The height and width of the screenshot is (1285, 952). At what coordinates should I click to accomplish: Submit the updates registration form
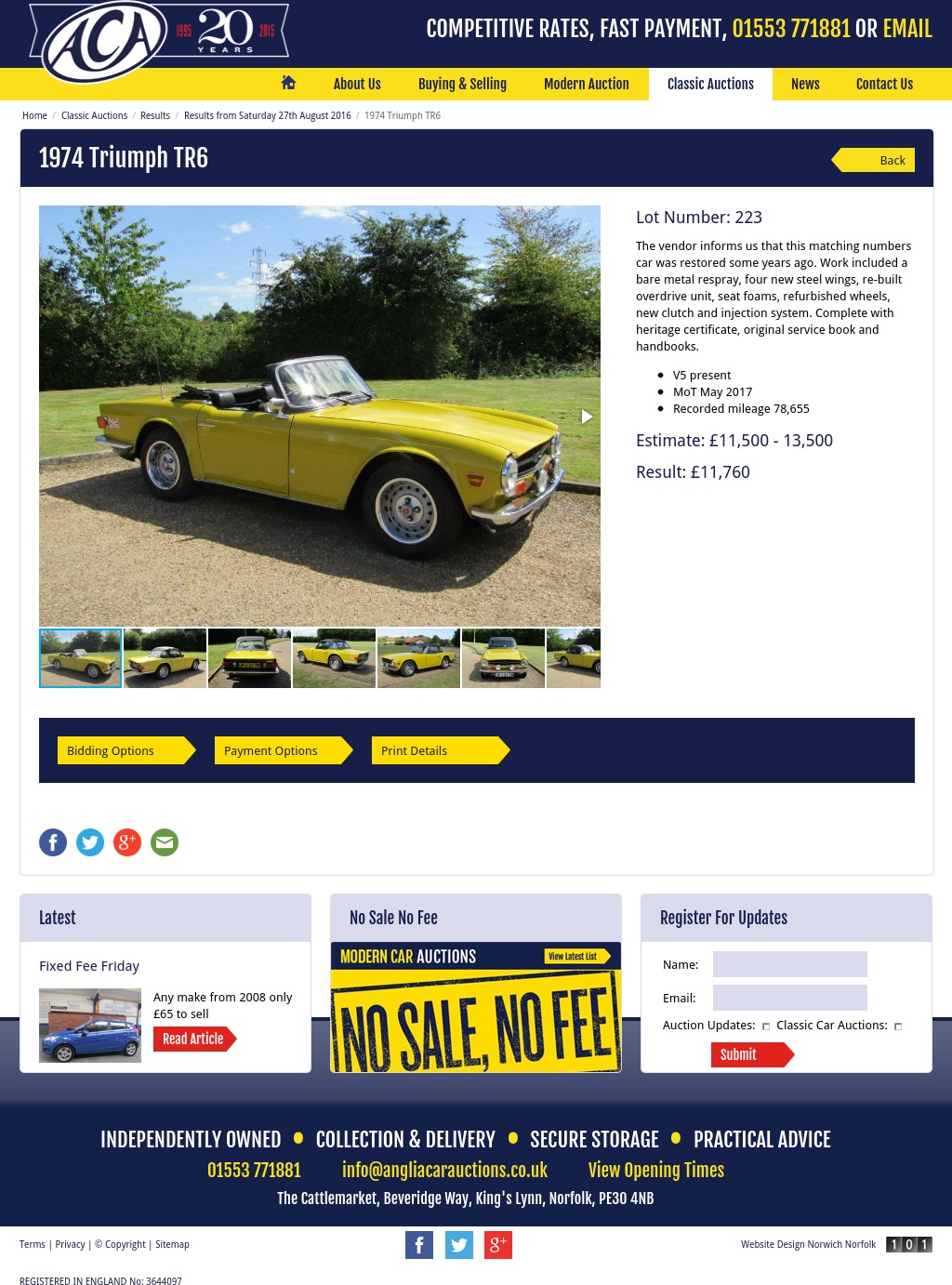(x=747, y=1054)
